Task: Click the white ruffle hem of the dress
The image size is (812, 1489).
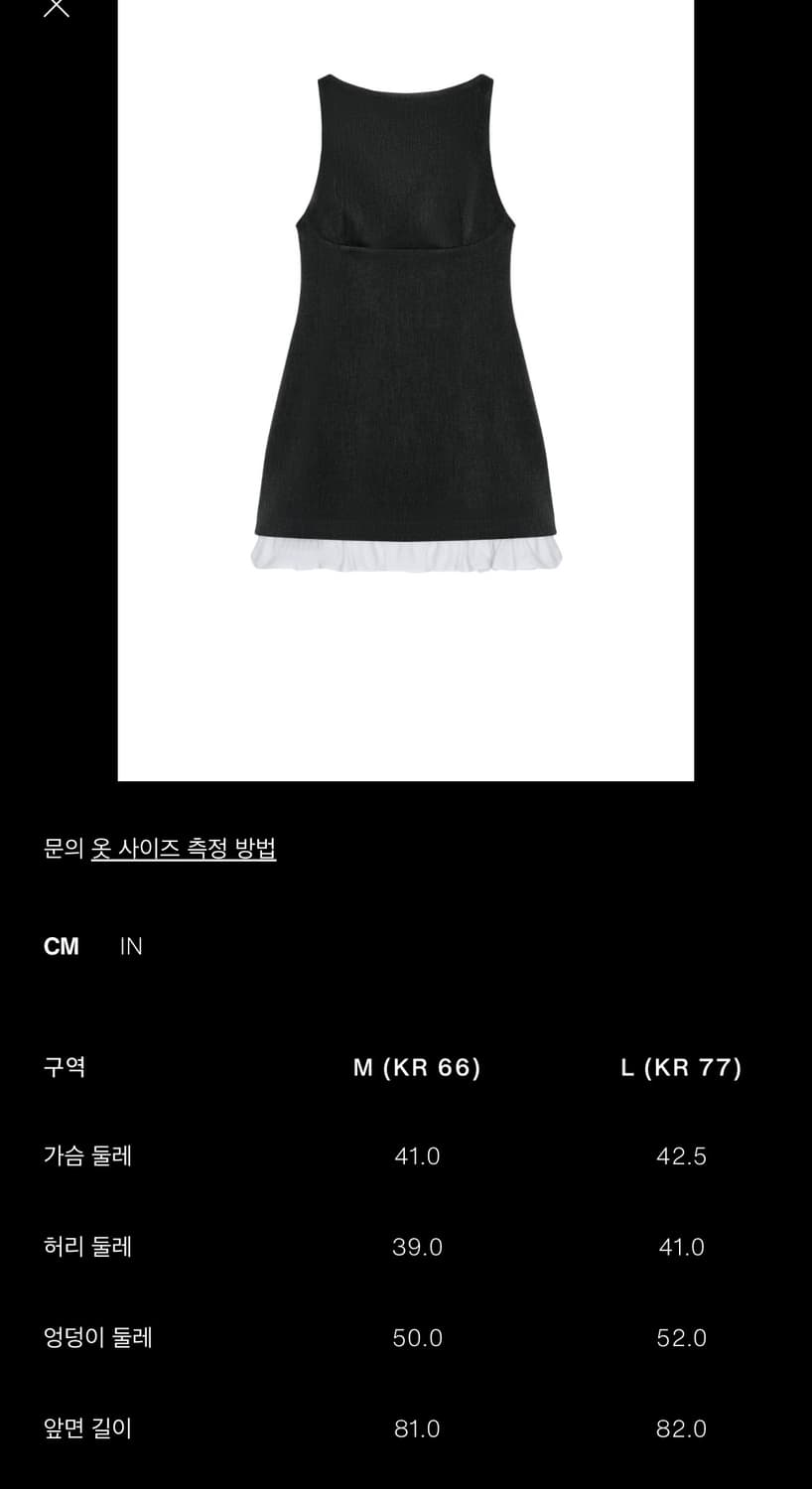Action: coord(406,556)
